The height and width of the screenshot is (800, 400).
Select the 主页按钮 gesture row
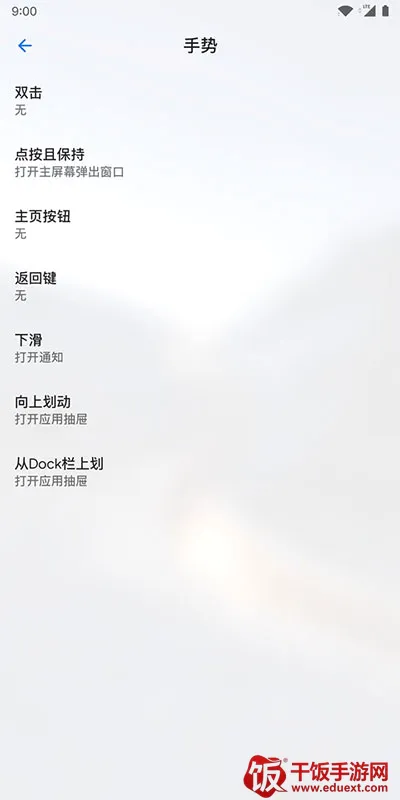click(200, 224)
